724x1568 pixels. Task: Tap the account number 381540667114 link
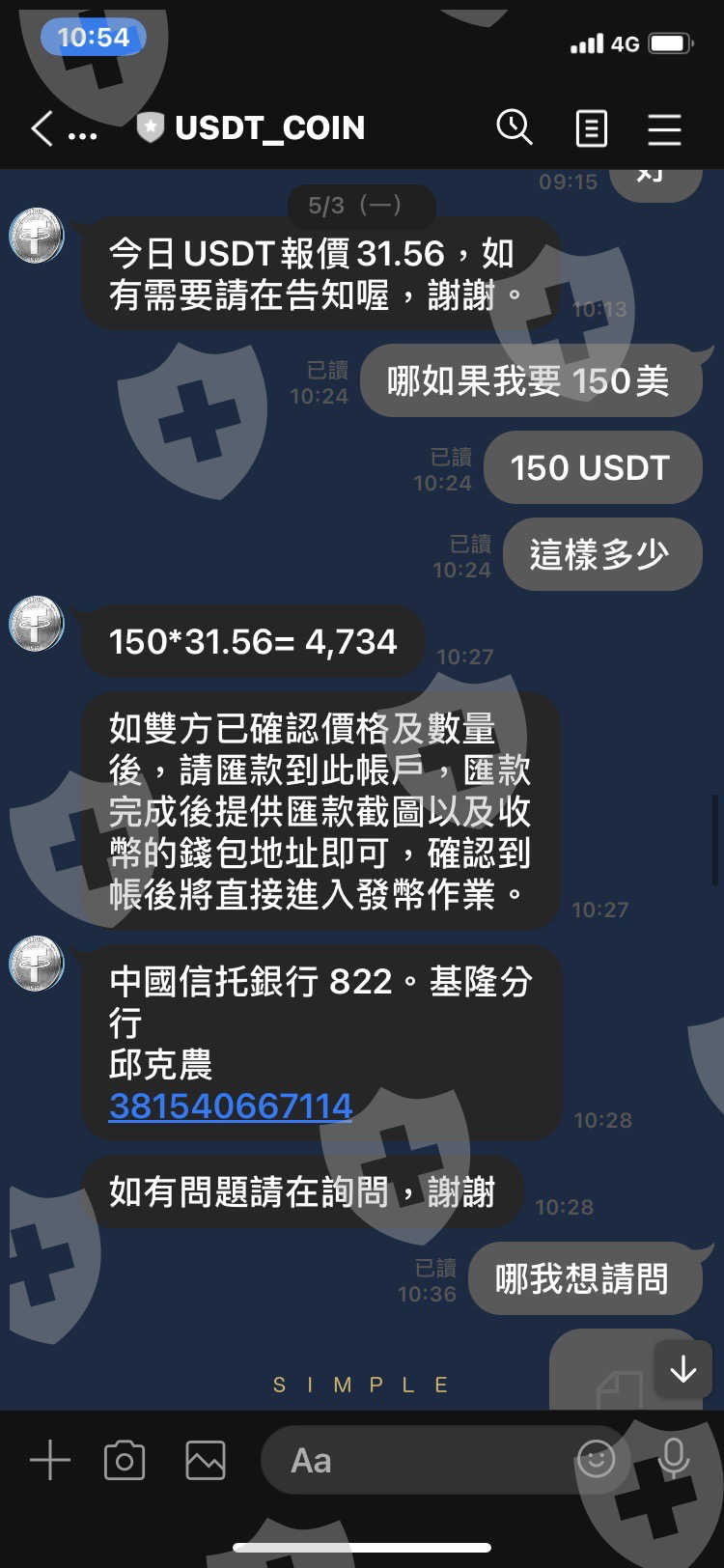[231, 1106]
